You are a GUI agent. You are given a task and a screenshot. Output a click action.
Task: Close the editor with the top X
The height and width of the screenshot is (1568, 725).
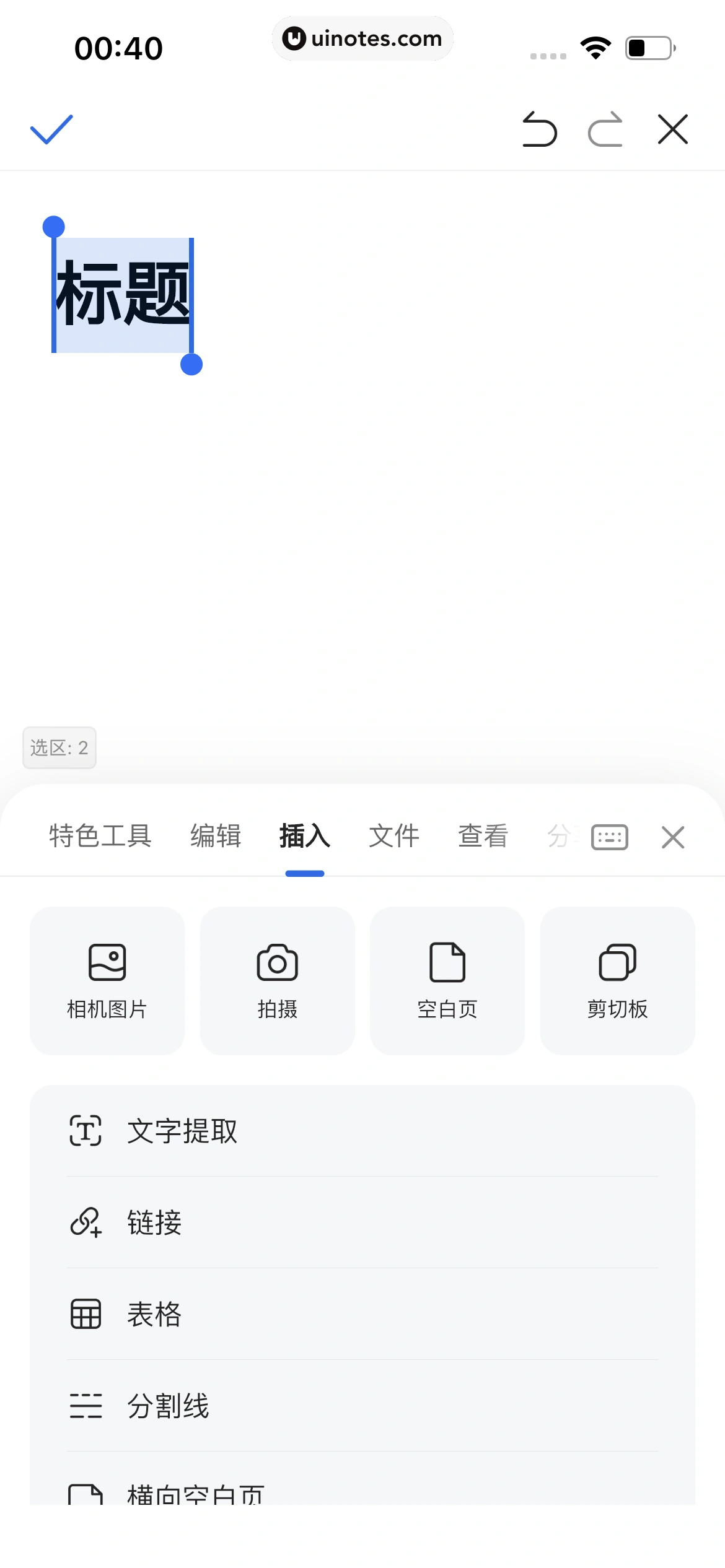(x=672, y=129)
